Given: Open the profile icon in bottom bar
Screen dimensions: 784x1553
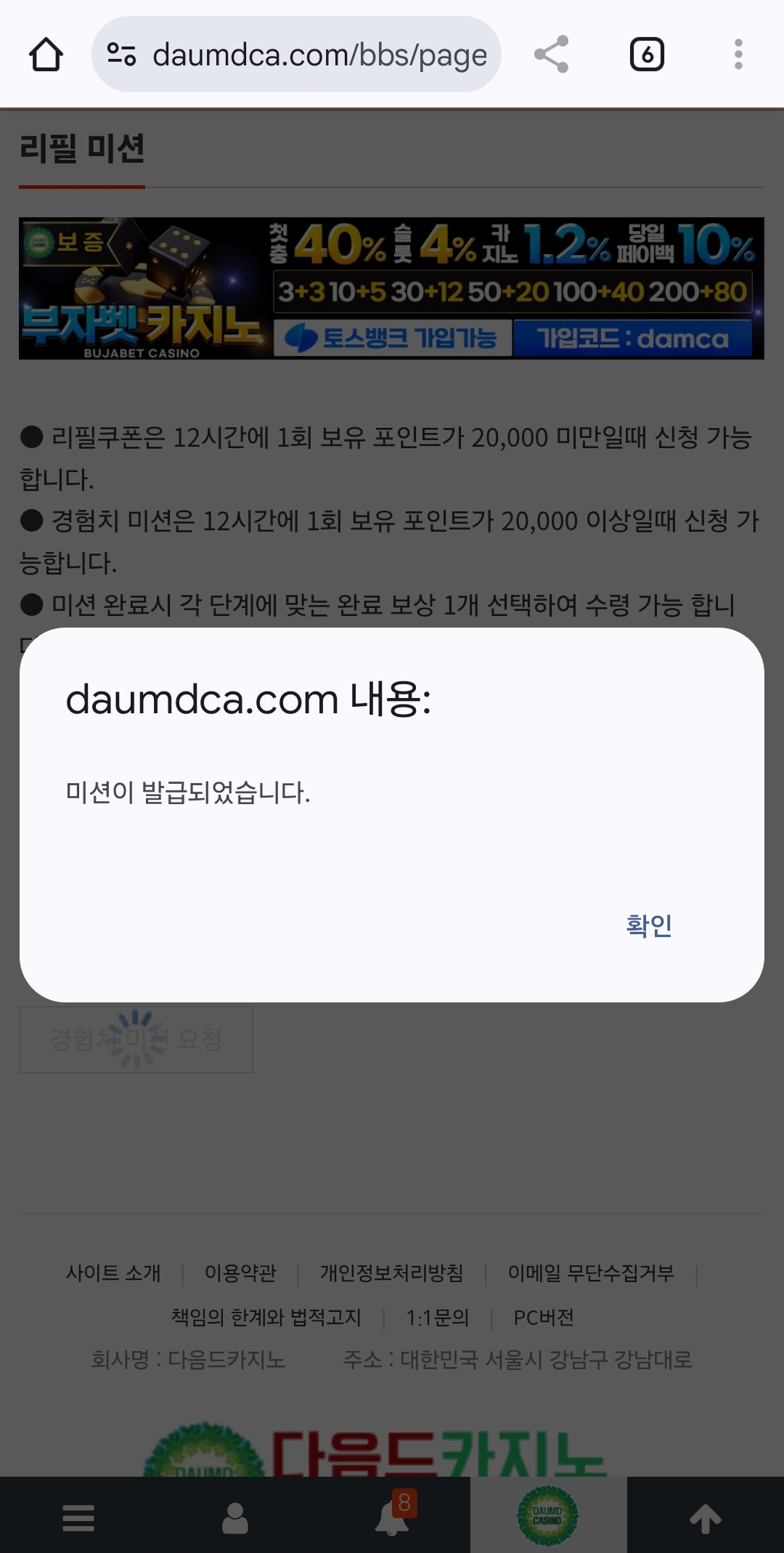Looking at the screenshot, I should [x=235, y=1517].
